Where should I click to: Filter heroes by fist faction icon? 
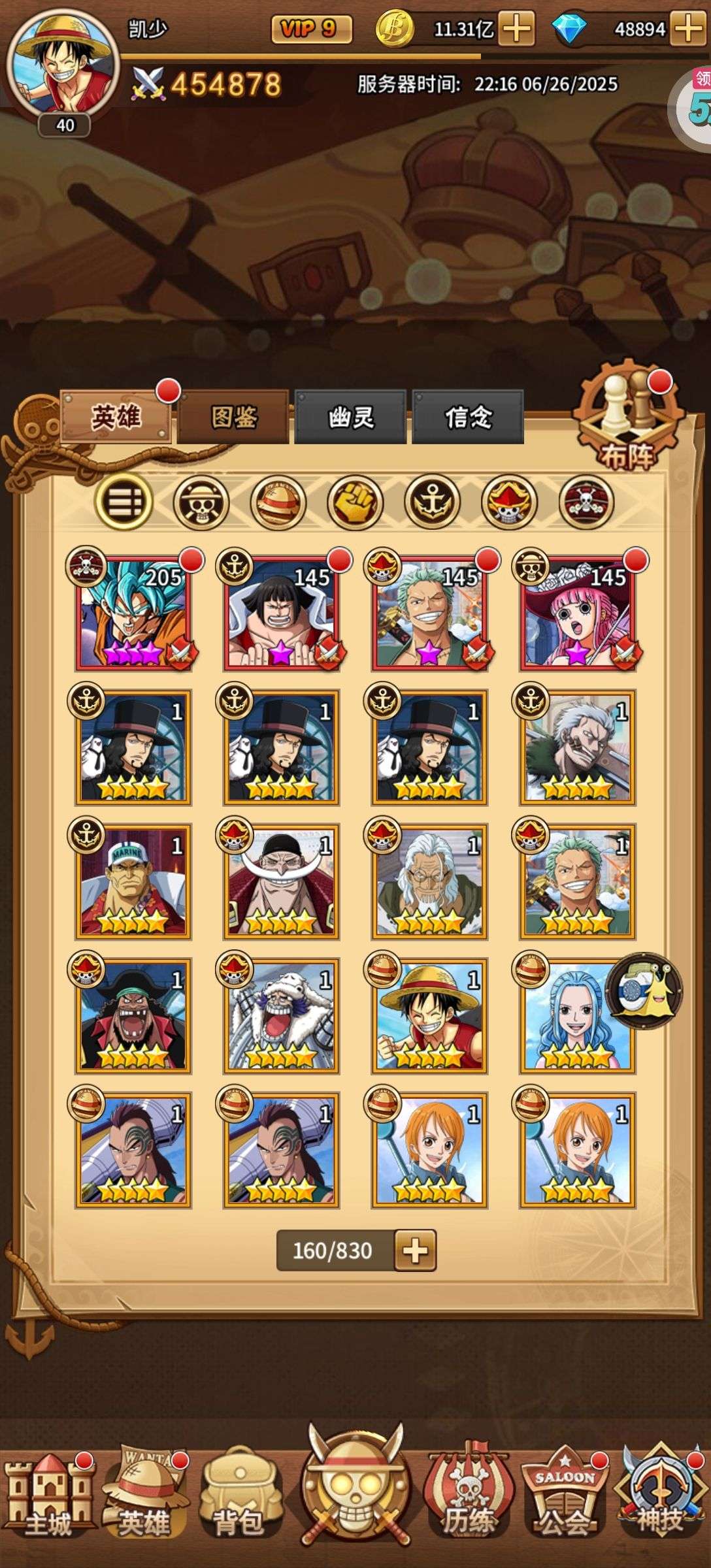tap(355, 502)
